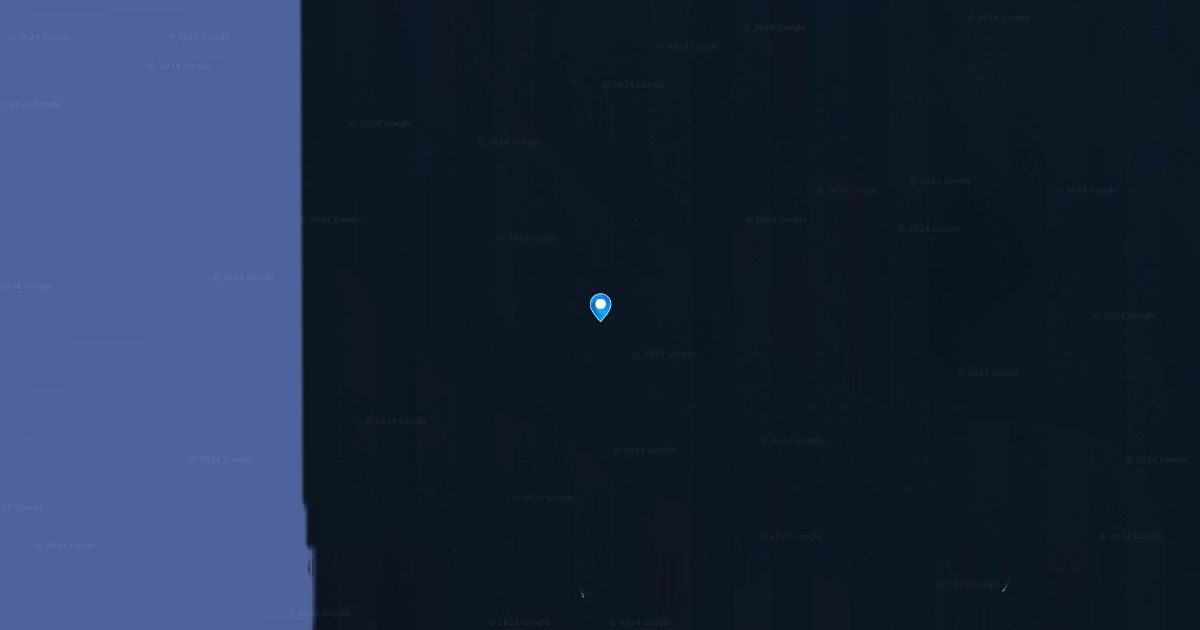Tap the blue location pin marker
Viewport: 1200px width, 630px height.
coord(600,305)
